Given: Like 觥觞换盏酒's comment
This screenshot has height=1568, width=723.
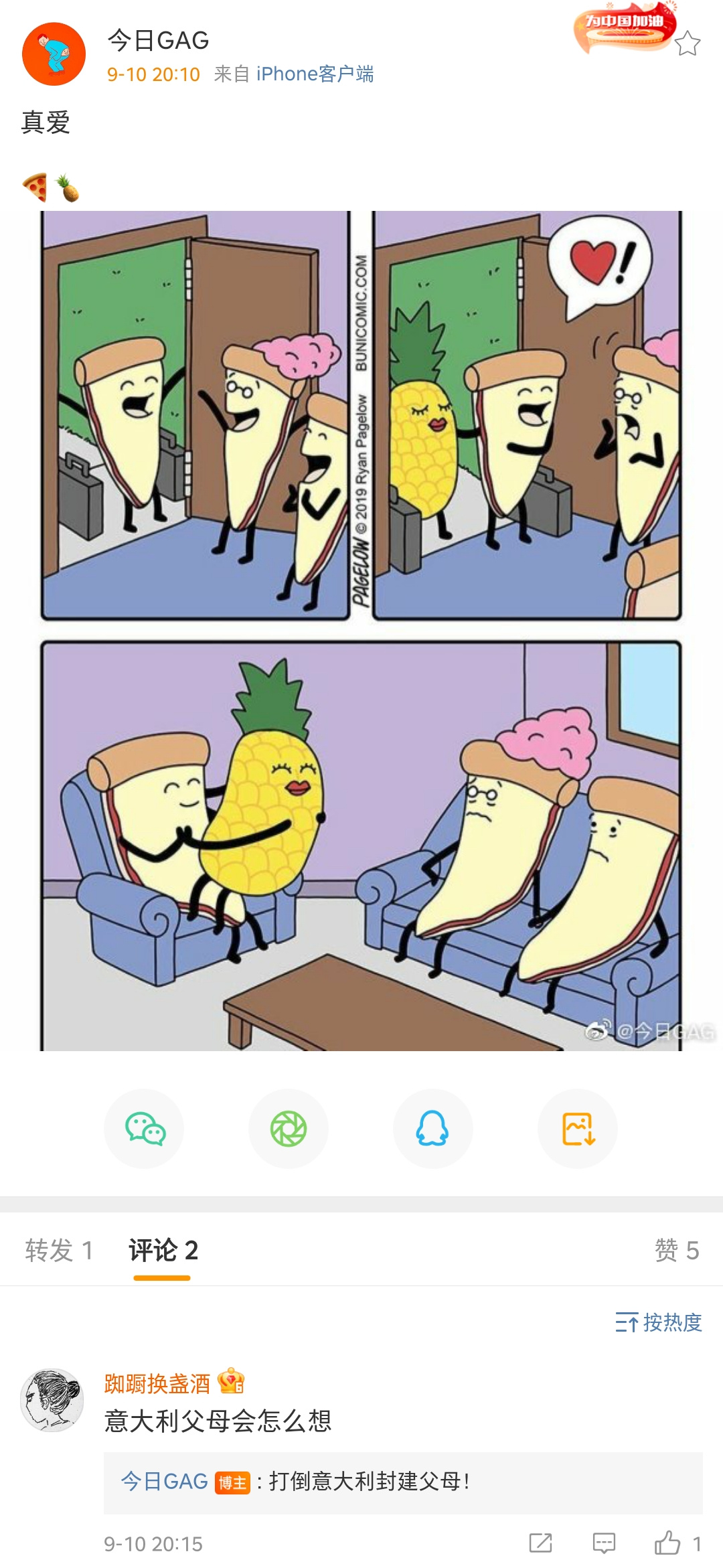Looking at the screenshot, I should tap(669, 1543).
